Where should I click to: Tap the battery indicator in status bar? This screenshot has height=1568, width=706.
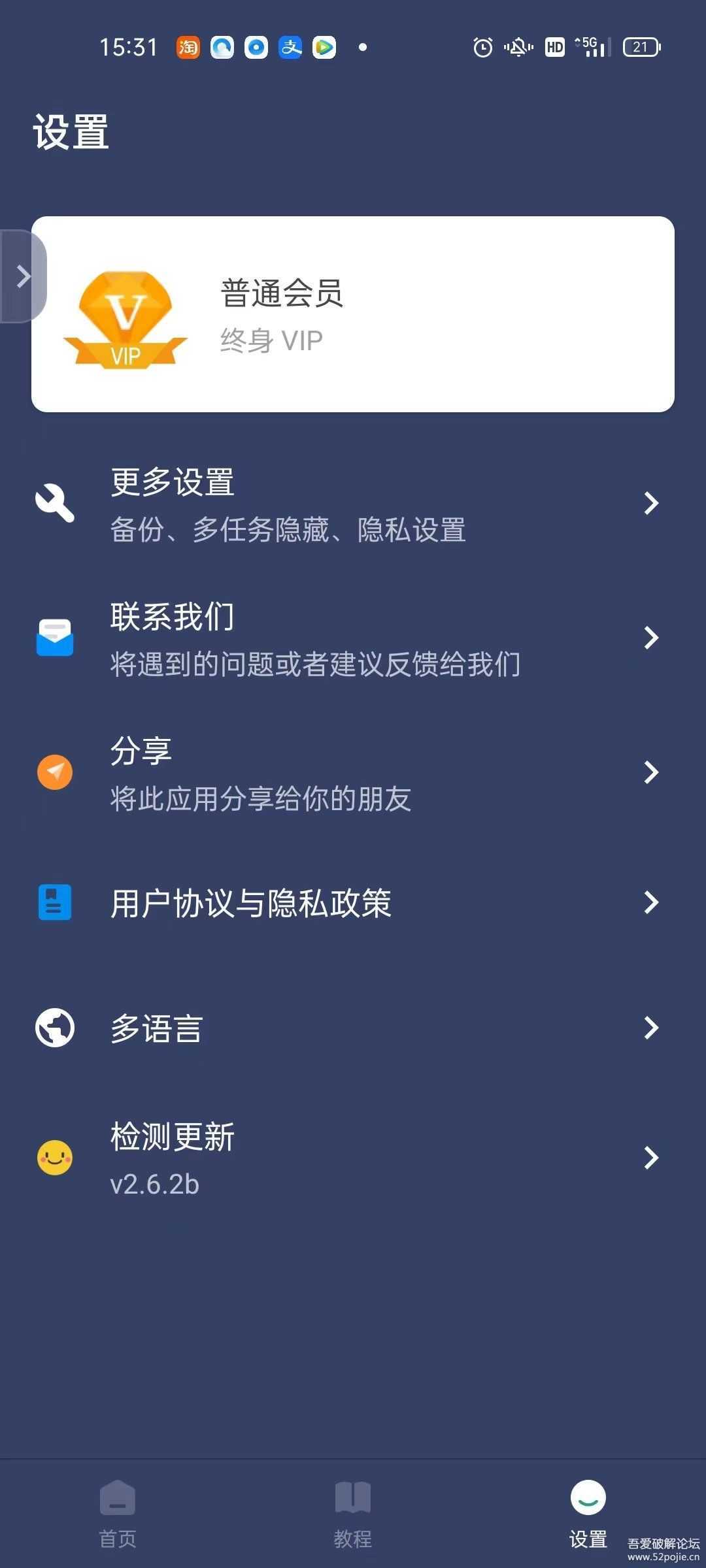640,46
